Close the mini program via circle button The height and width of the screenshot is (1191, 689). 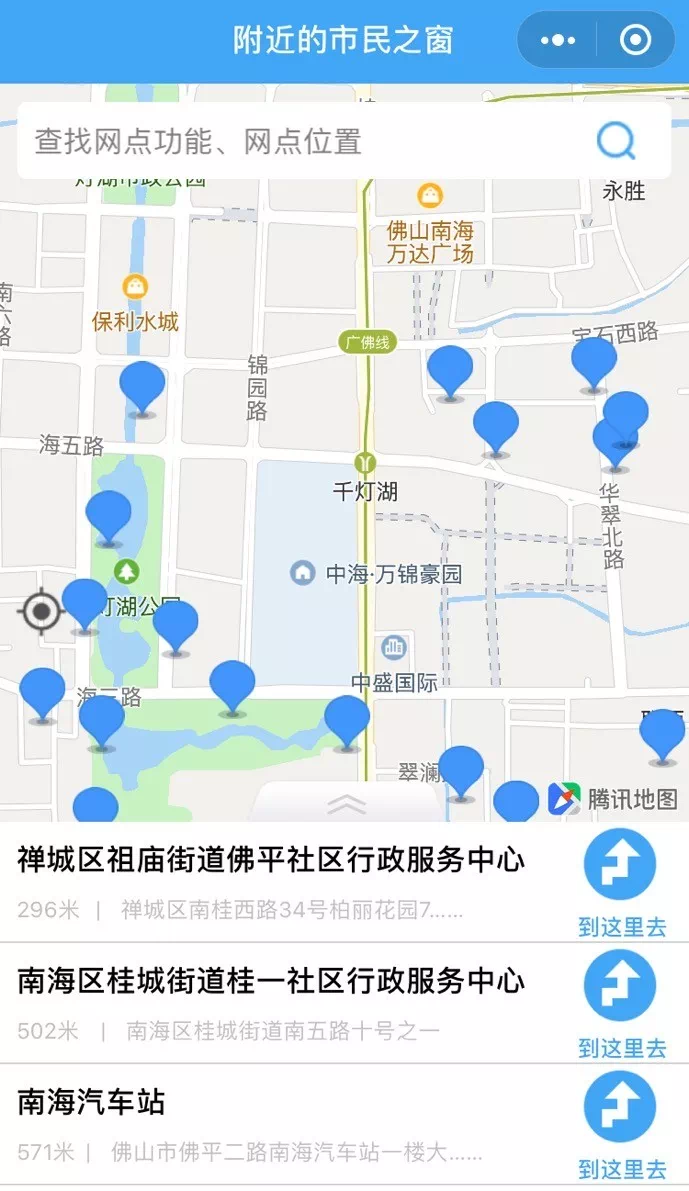point(635,41)
